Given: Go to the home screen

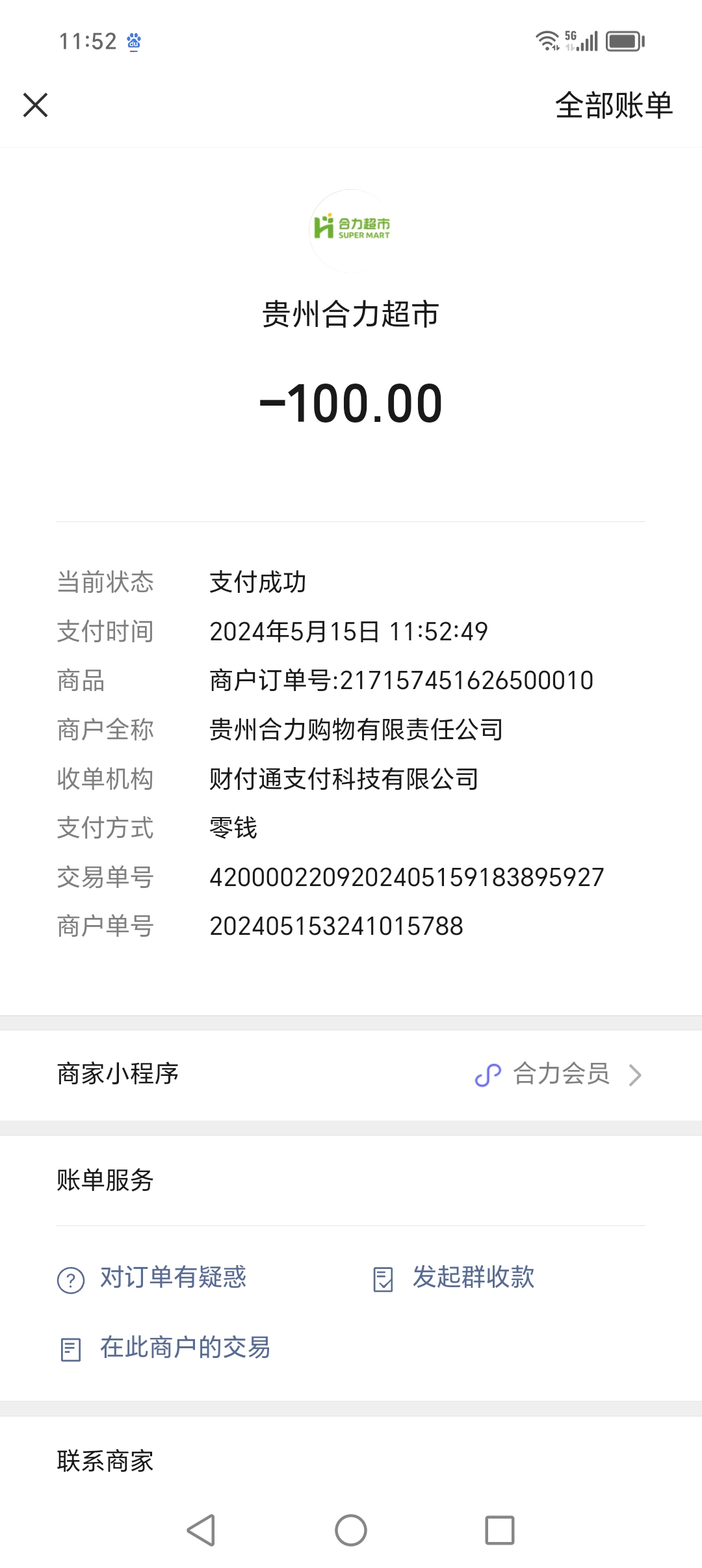Looking at the screenshot, I should [x=351, y=1530].
